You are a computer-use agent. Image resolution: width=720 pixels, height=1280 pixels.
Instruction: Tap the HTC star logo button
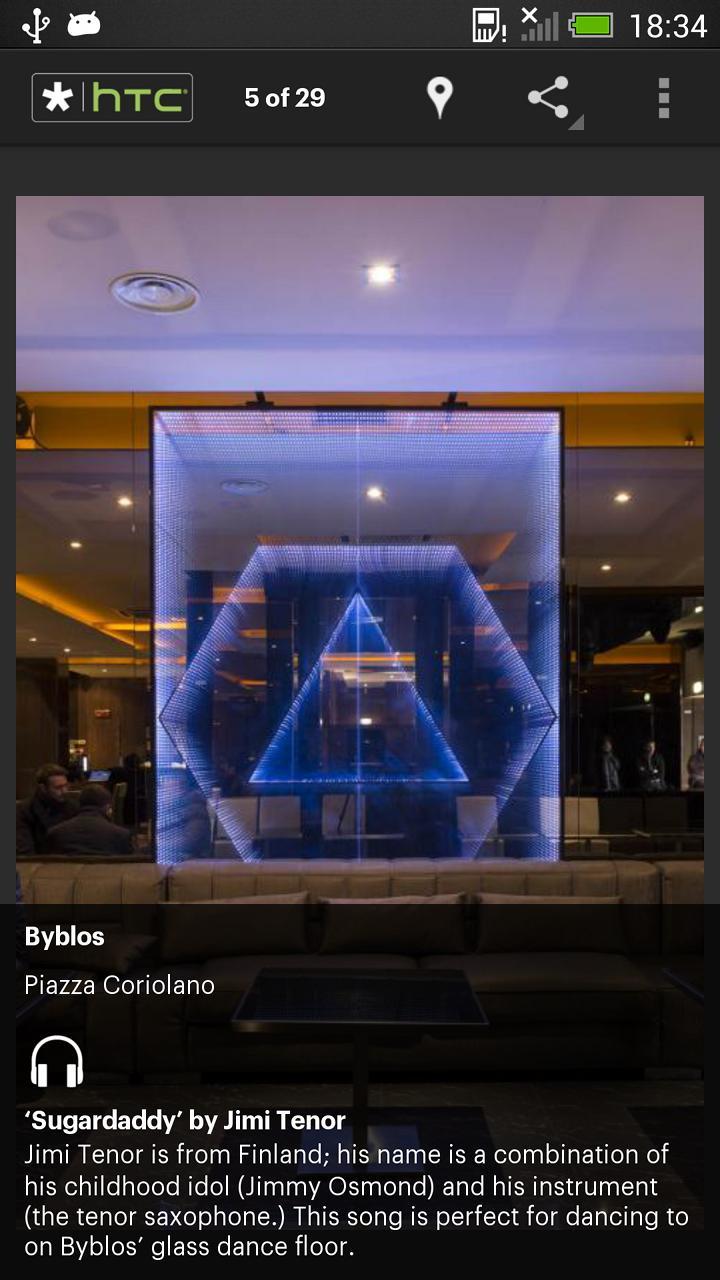pyautogui.click(x=112, y=98)
